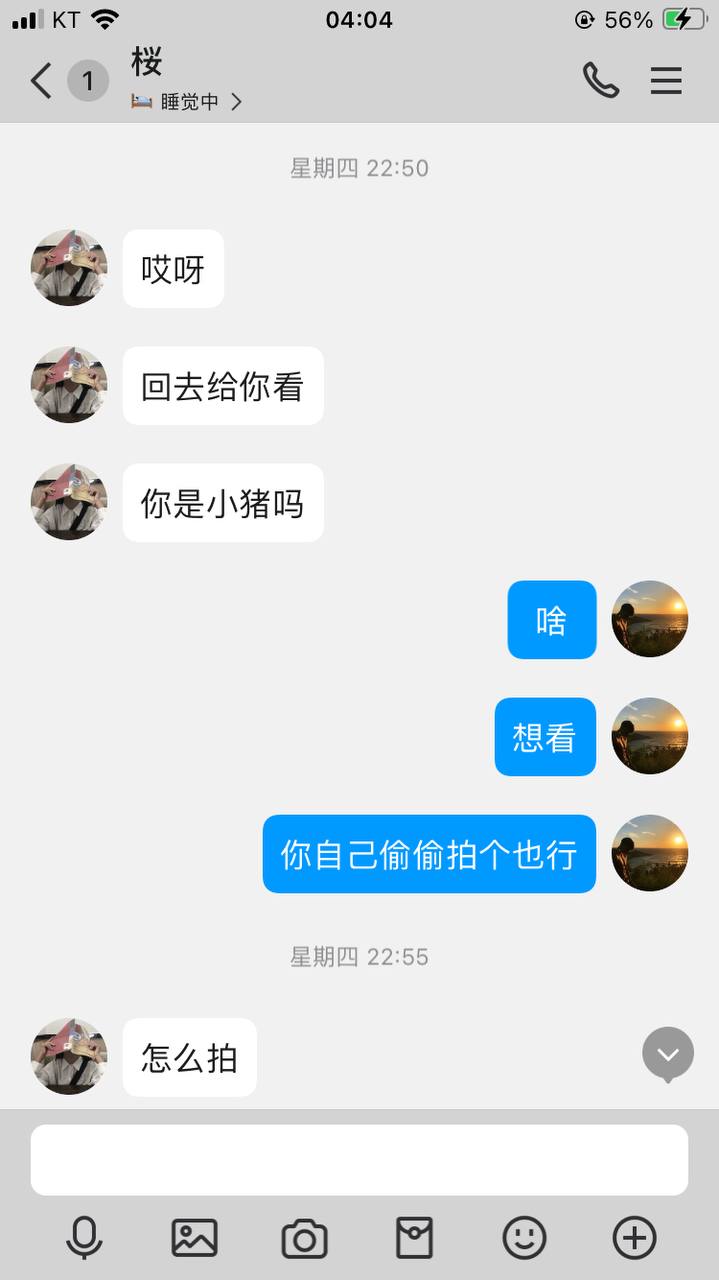Image resolution: width=719 pixels, height=1280 pixels.
Task: Expand more attachment options
Action: coord(634,1238)
